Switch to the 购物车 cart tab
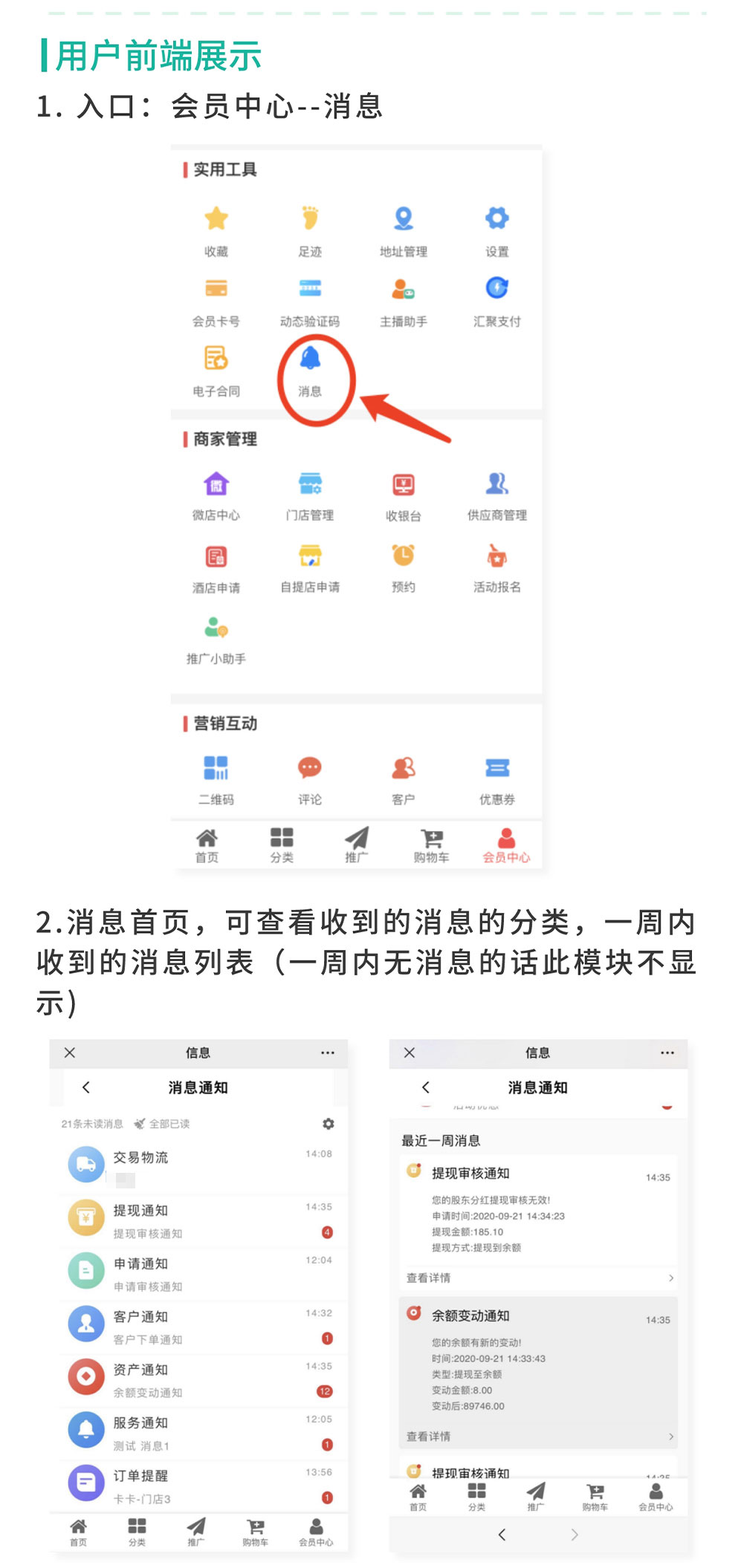Screen dimensions: 744x1568 click(430, 845)
